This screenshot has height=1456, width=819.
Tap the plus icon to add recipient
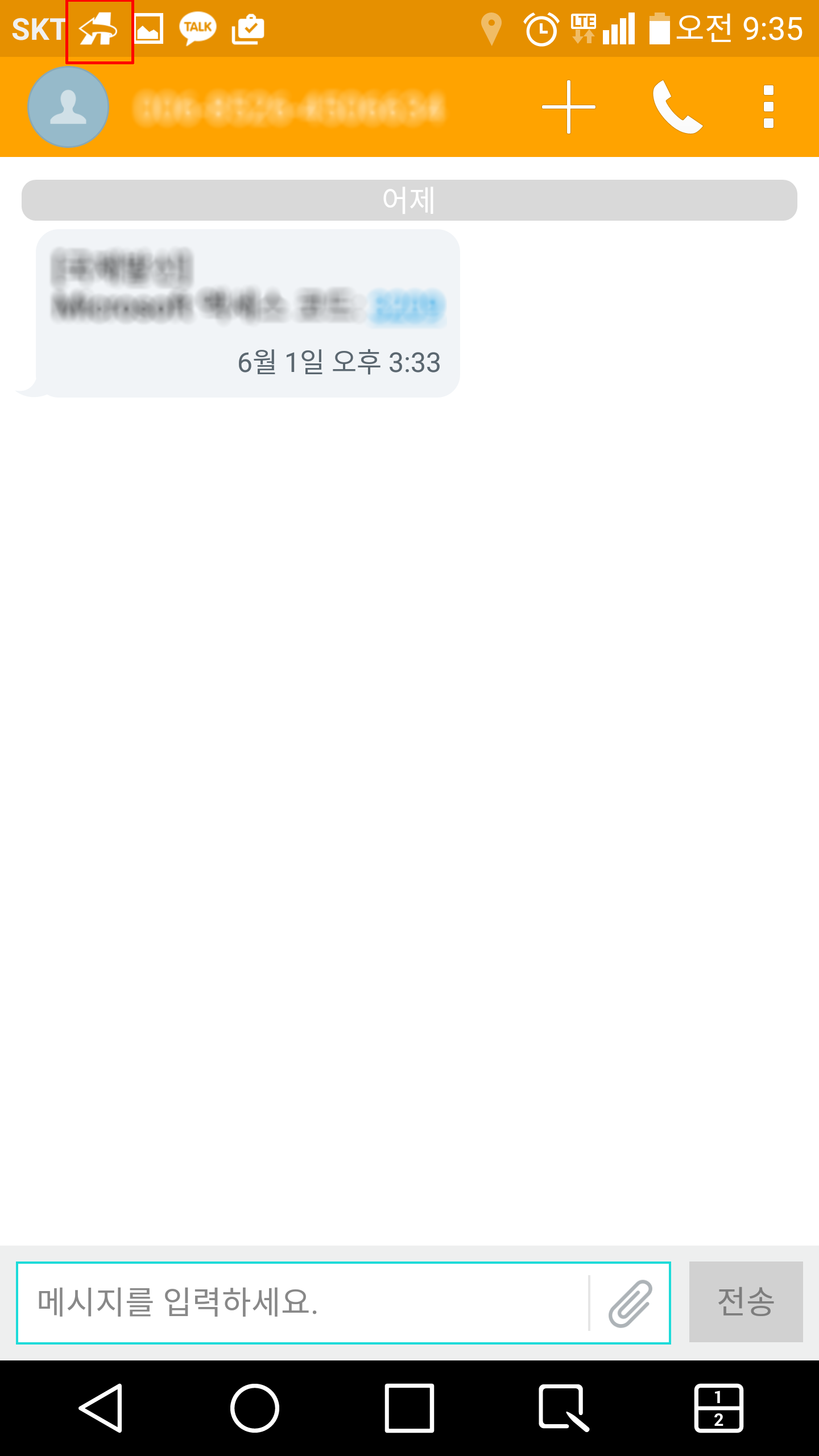point(569,107)
